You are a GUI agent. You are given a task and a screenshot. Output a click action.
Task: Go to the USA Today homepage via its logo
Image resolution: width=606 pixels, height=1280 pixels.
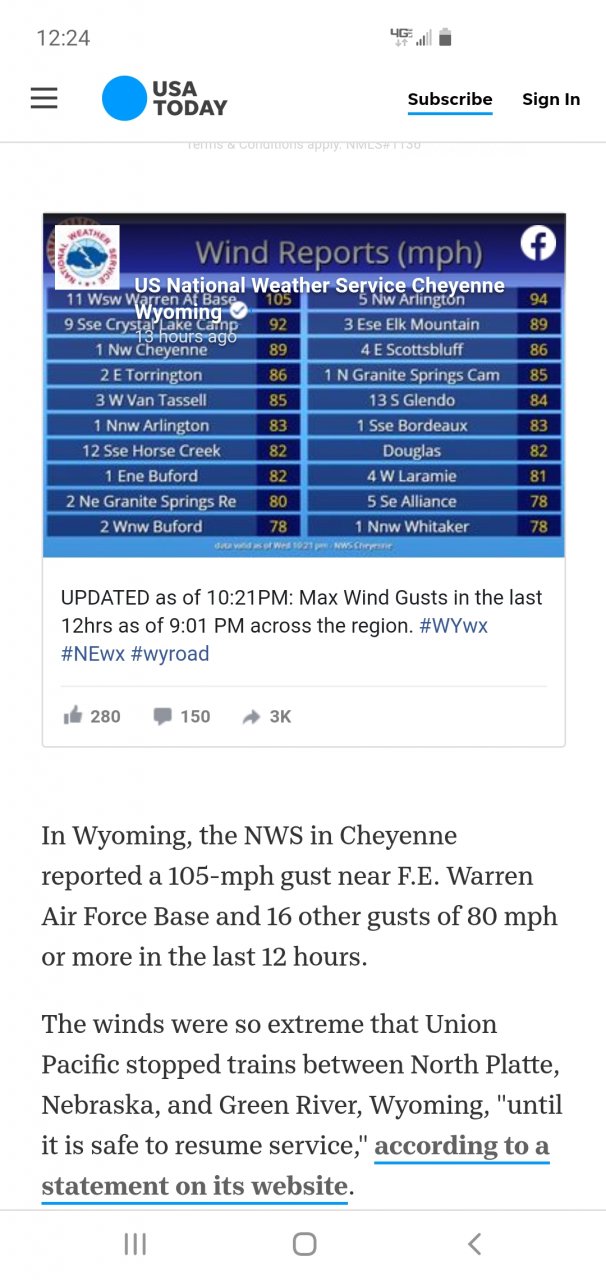click(165, 99)
